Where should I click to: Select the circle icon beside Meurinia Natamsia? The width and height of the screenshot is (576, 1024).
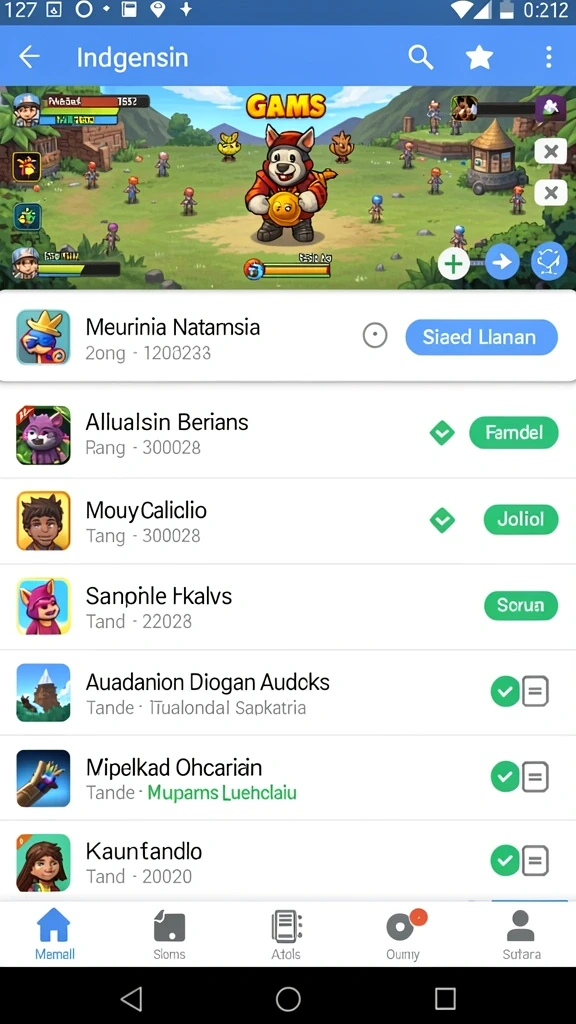click(375, 336)
